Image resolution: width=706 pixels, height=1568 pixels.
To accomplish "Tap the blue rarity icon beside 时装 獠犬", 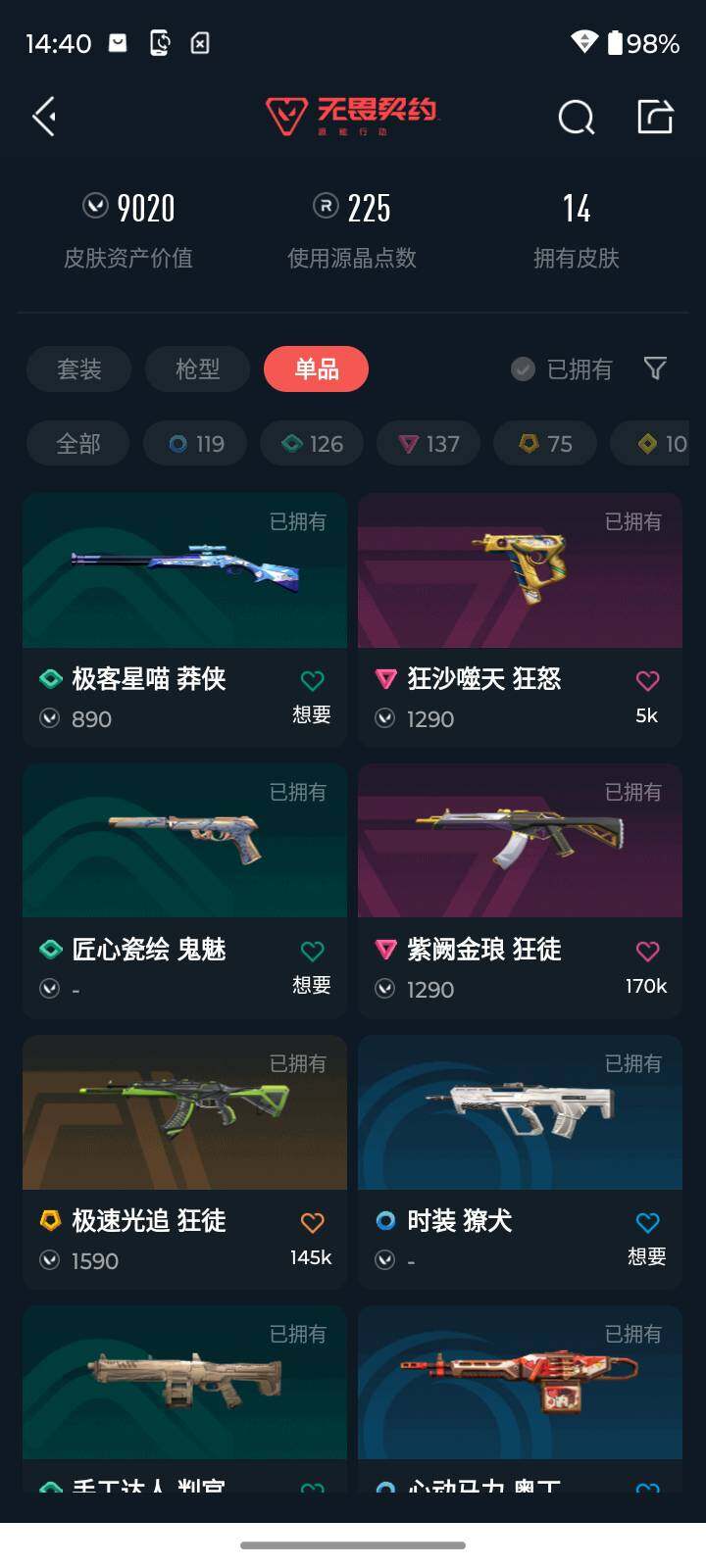I will (x=385, y=1221).
